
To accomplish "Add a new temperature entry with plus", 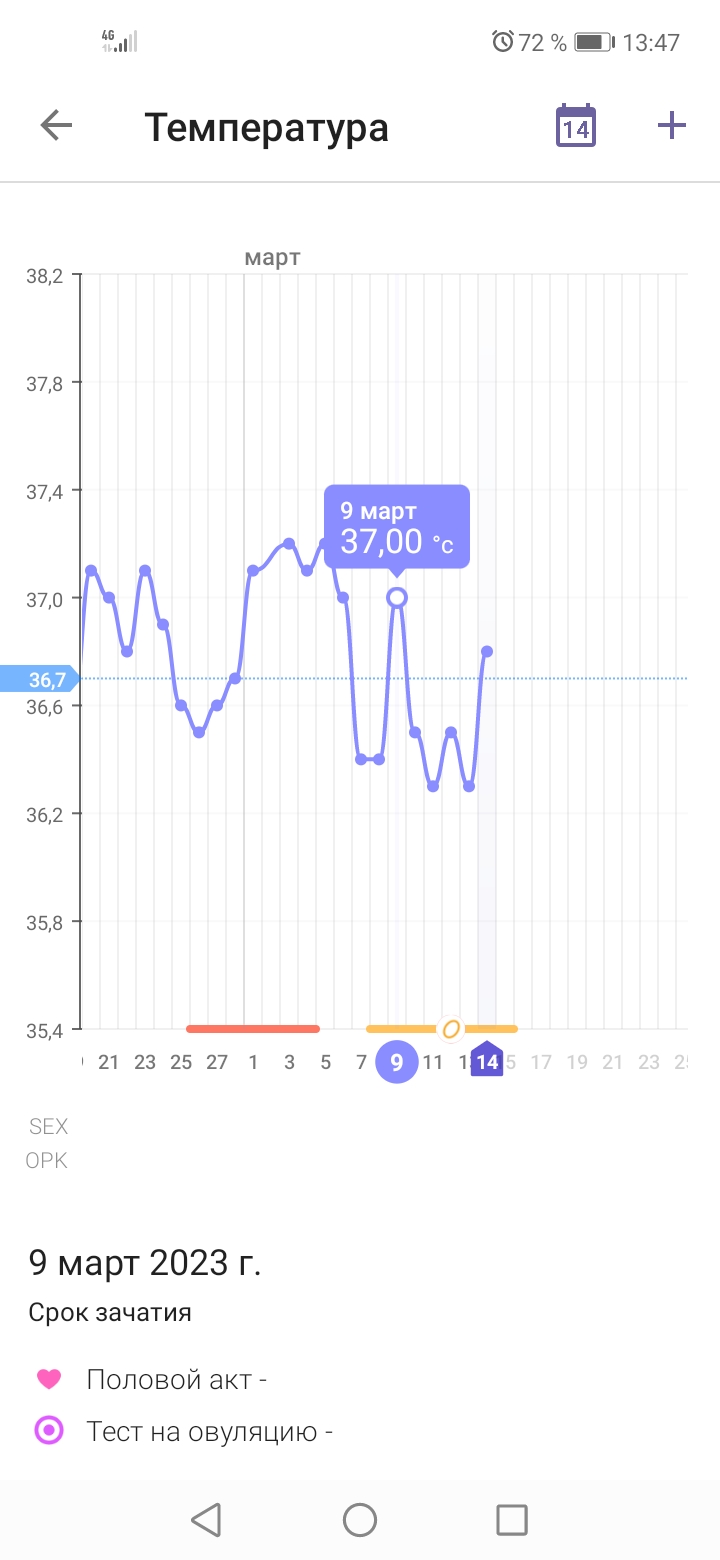I will click(x=671, y=126).
